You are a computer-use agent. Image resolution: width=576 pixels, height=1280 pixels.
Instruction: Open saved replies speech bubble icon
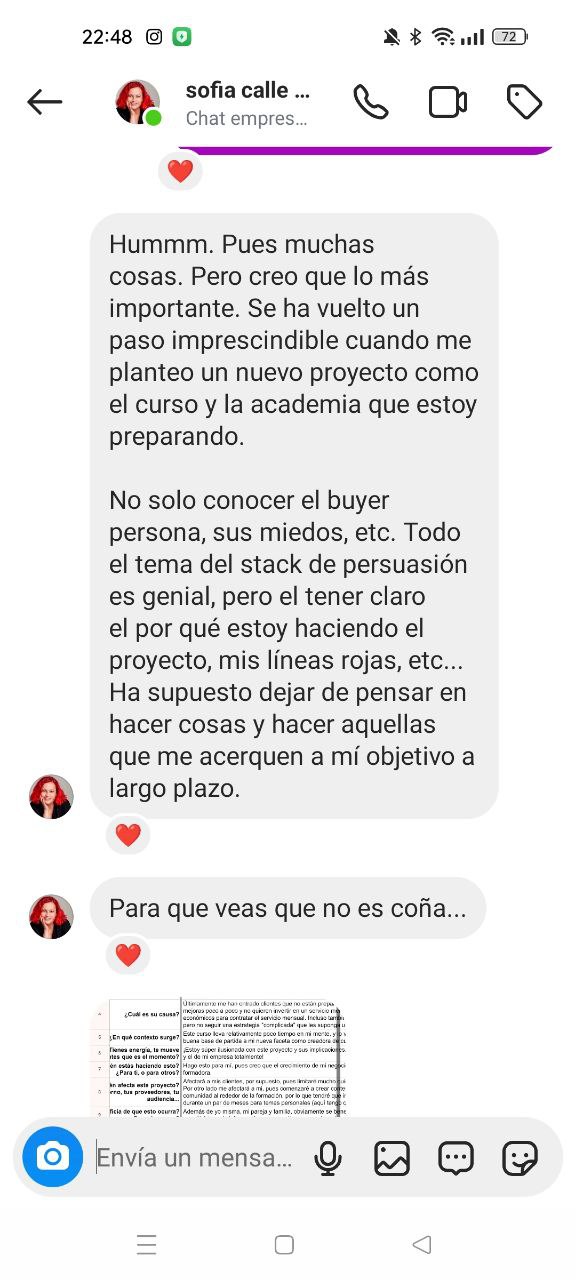456,1158
